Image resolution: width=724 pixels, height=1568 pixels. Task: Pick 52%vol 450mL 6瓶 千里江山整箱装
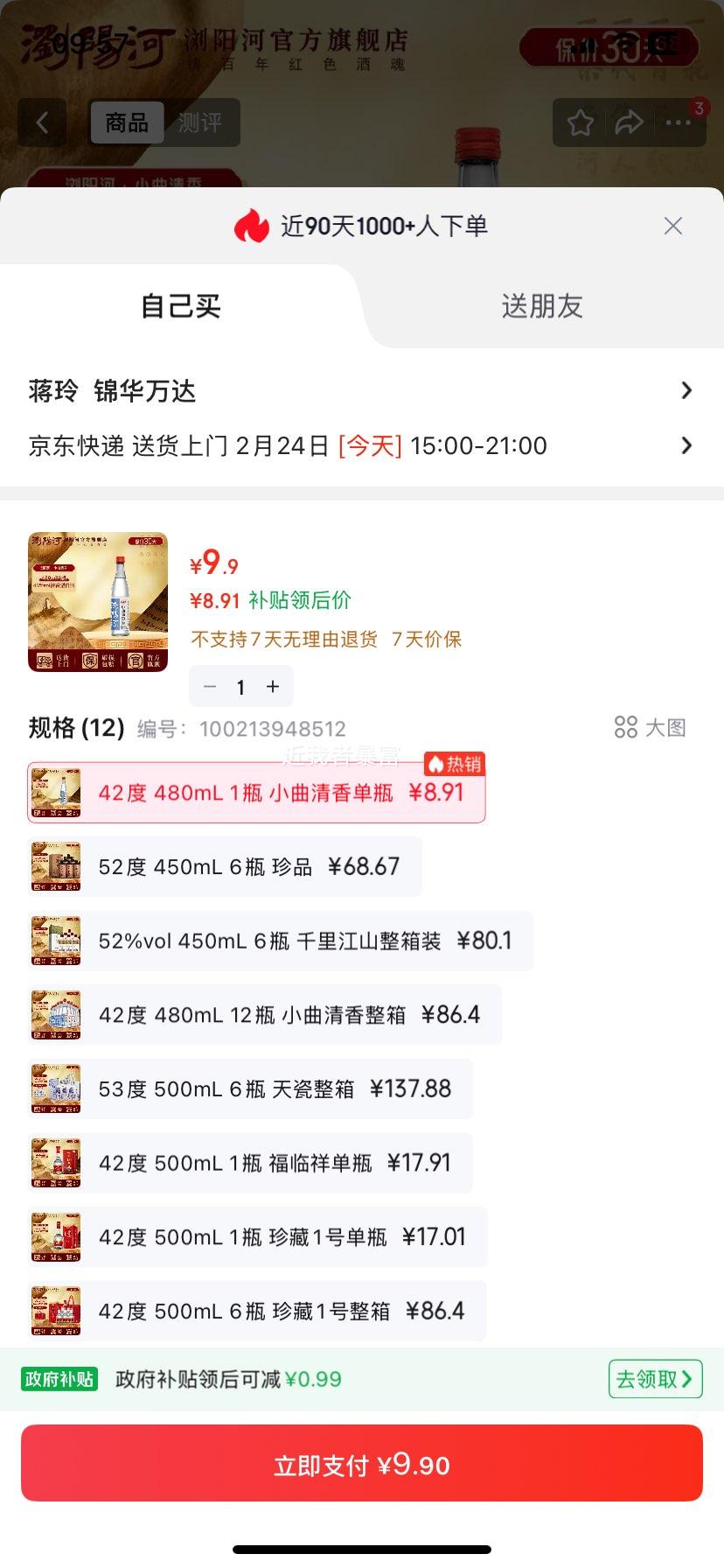(280, 941)
